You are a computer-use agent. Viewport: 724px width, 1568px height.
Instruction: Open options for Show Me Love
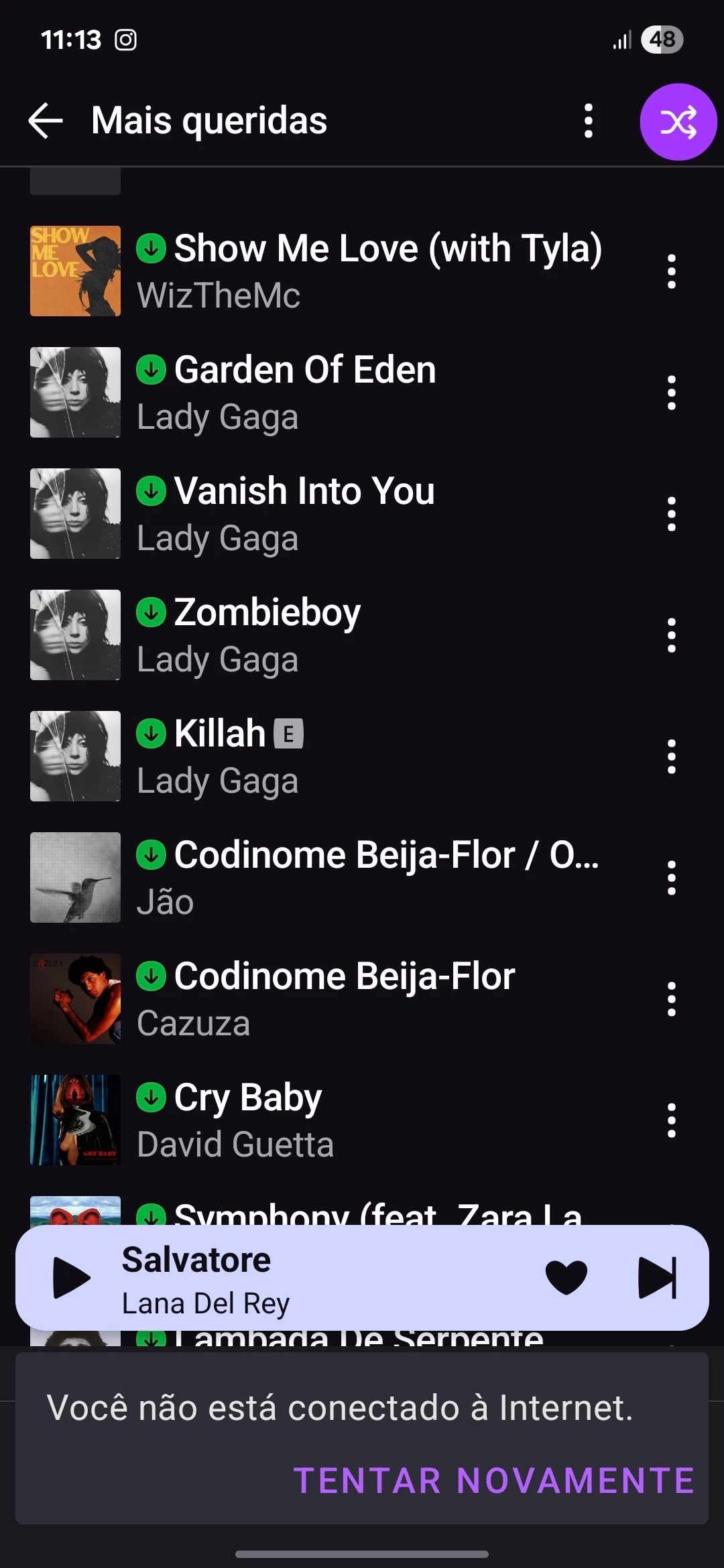pos(671,271)
